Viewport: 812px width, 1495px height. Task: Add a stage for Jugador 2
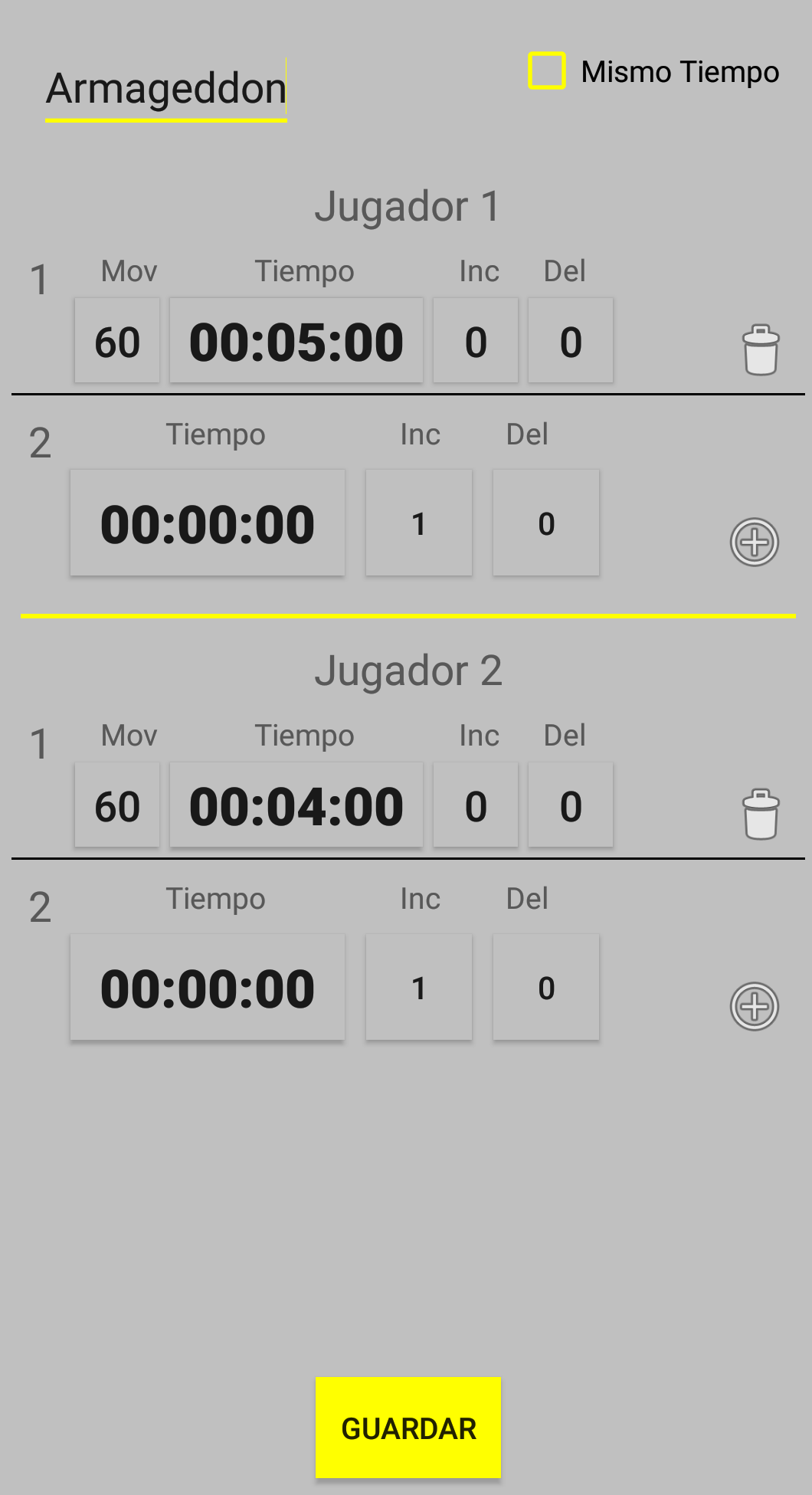click(x=755, y=1007)
